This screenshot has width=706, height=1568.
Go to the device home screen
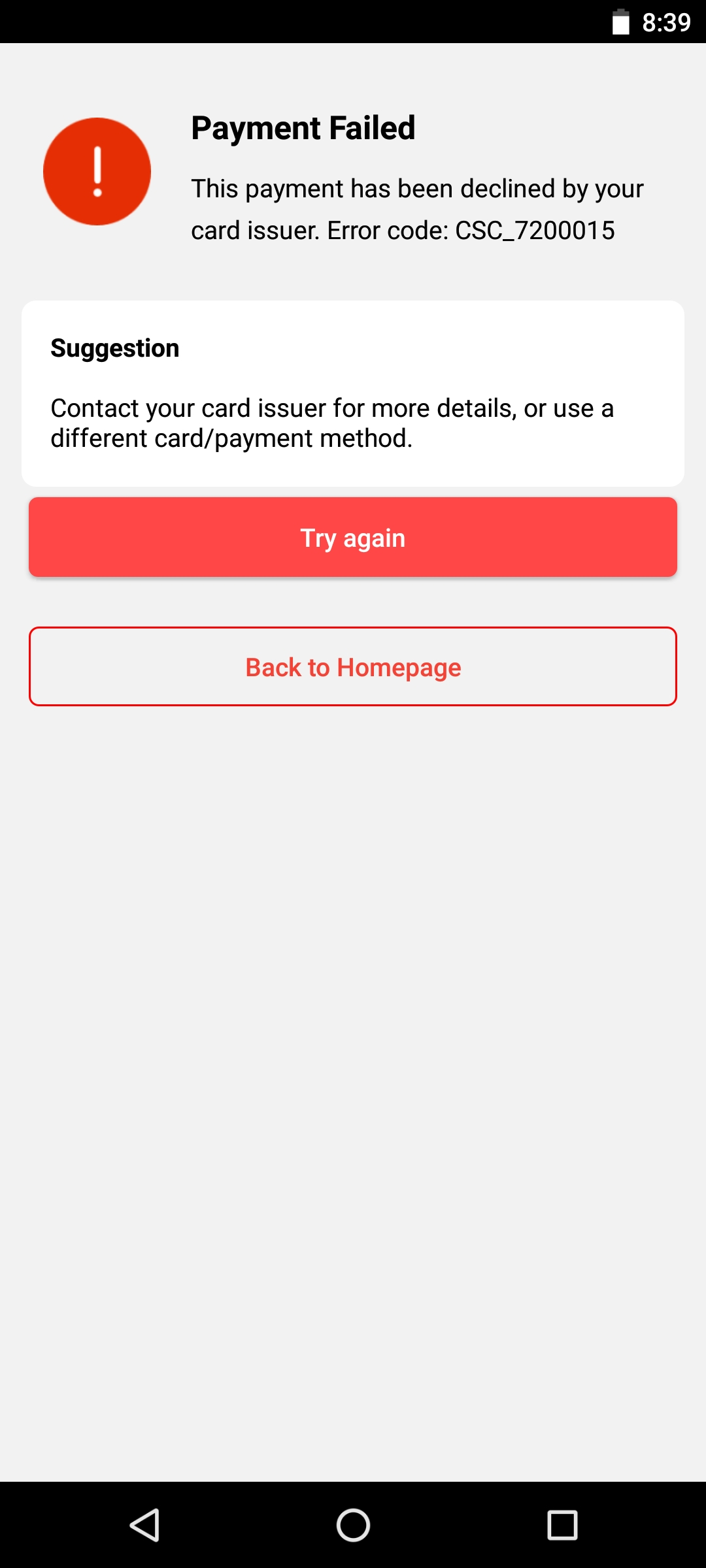point(353,1525)
